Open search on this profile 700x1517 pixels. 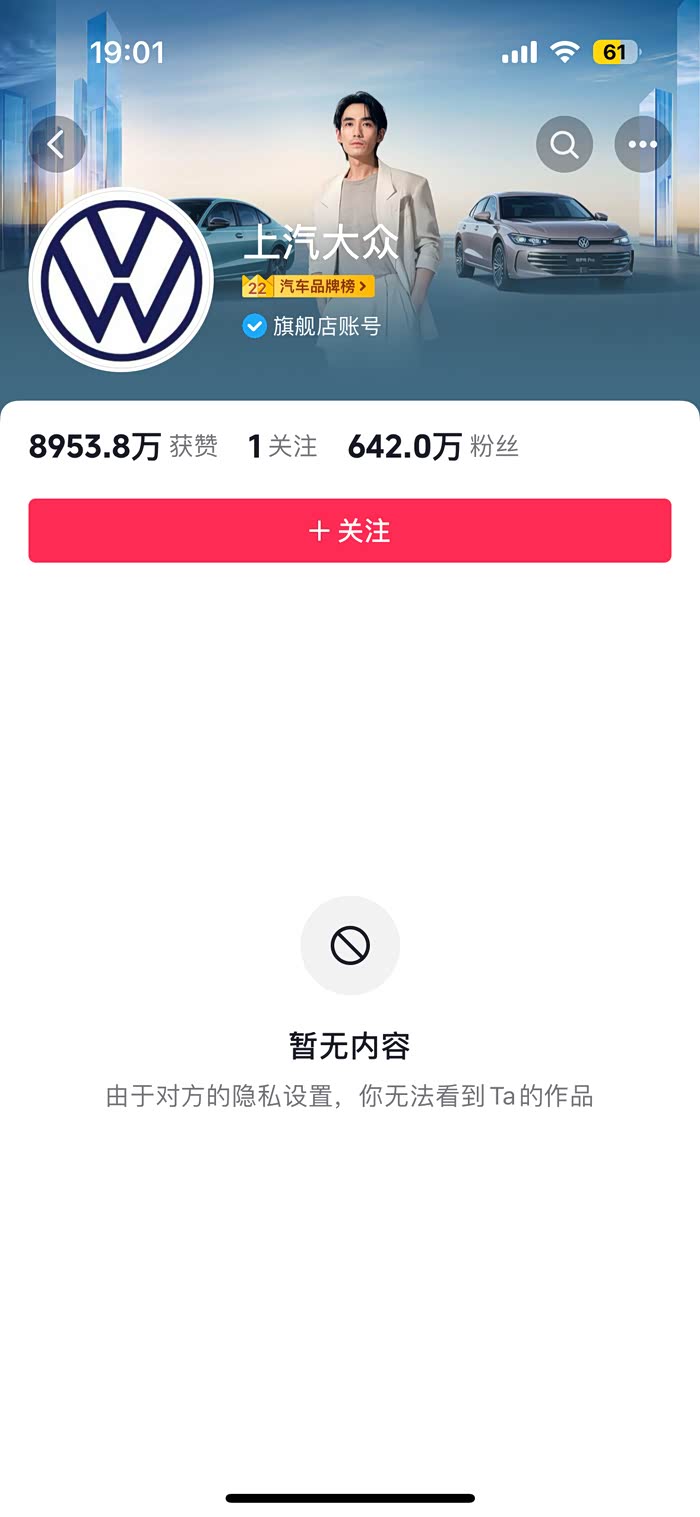[x=564, y=144]
